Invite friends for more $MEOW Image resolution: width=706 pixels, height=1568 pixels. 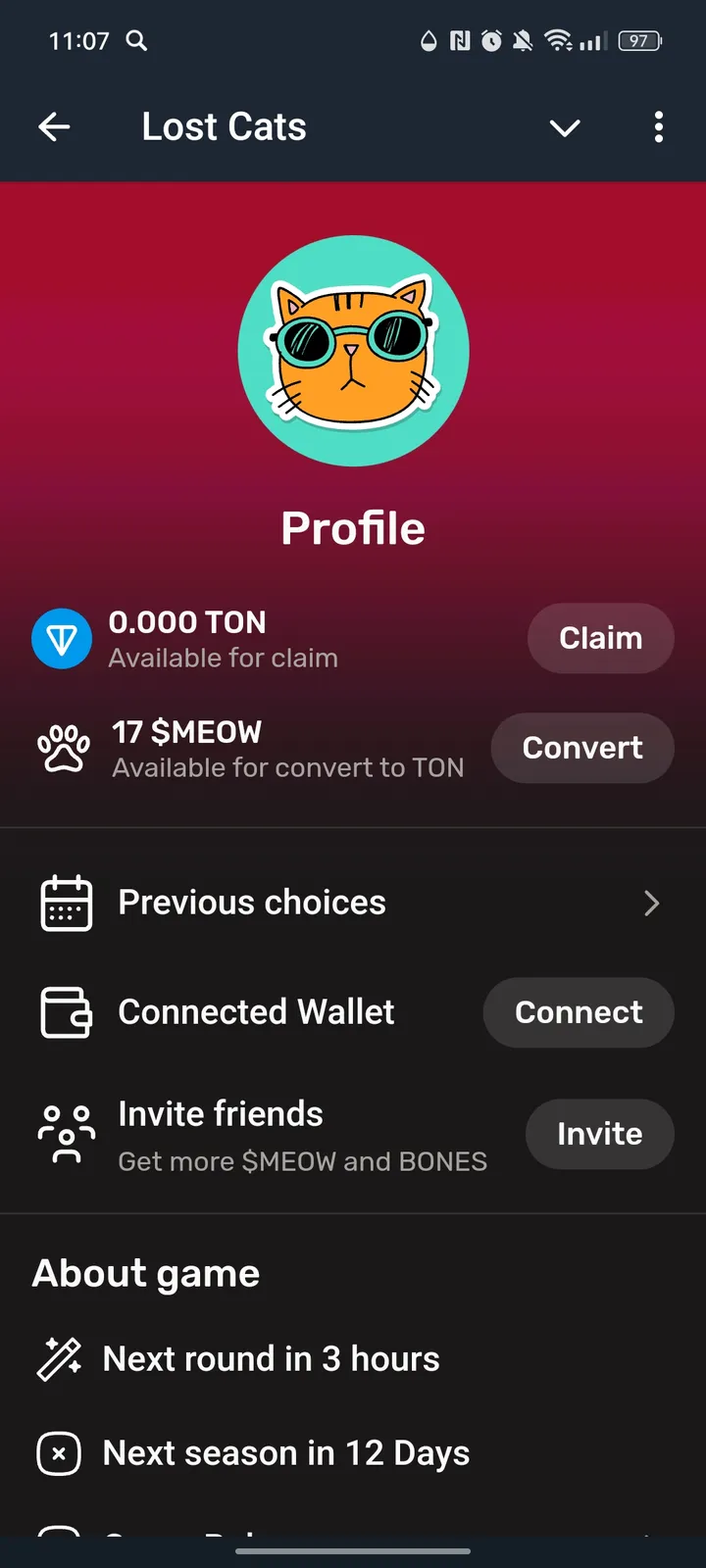pyautogui.click(x=599, y=1134)
